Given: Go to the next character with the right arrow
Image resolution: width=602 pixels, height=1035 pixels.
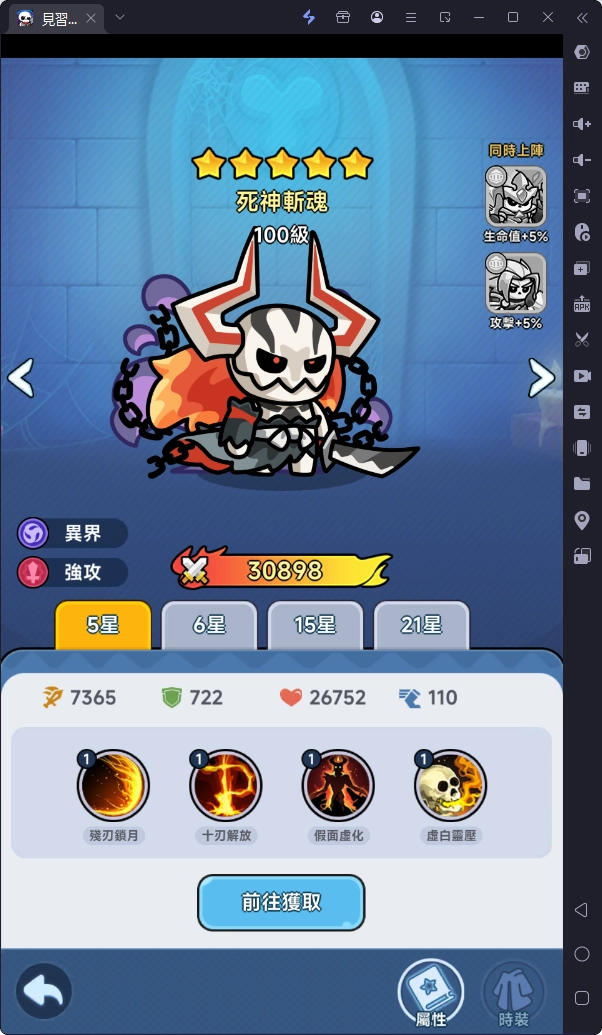Looking at the screenshot, I should click(541, 378).
